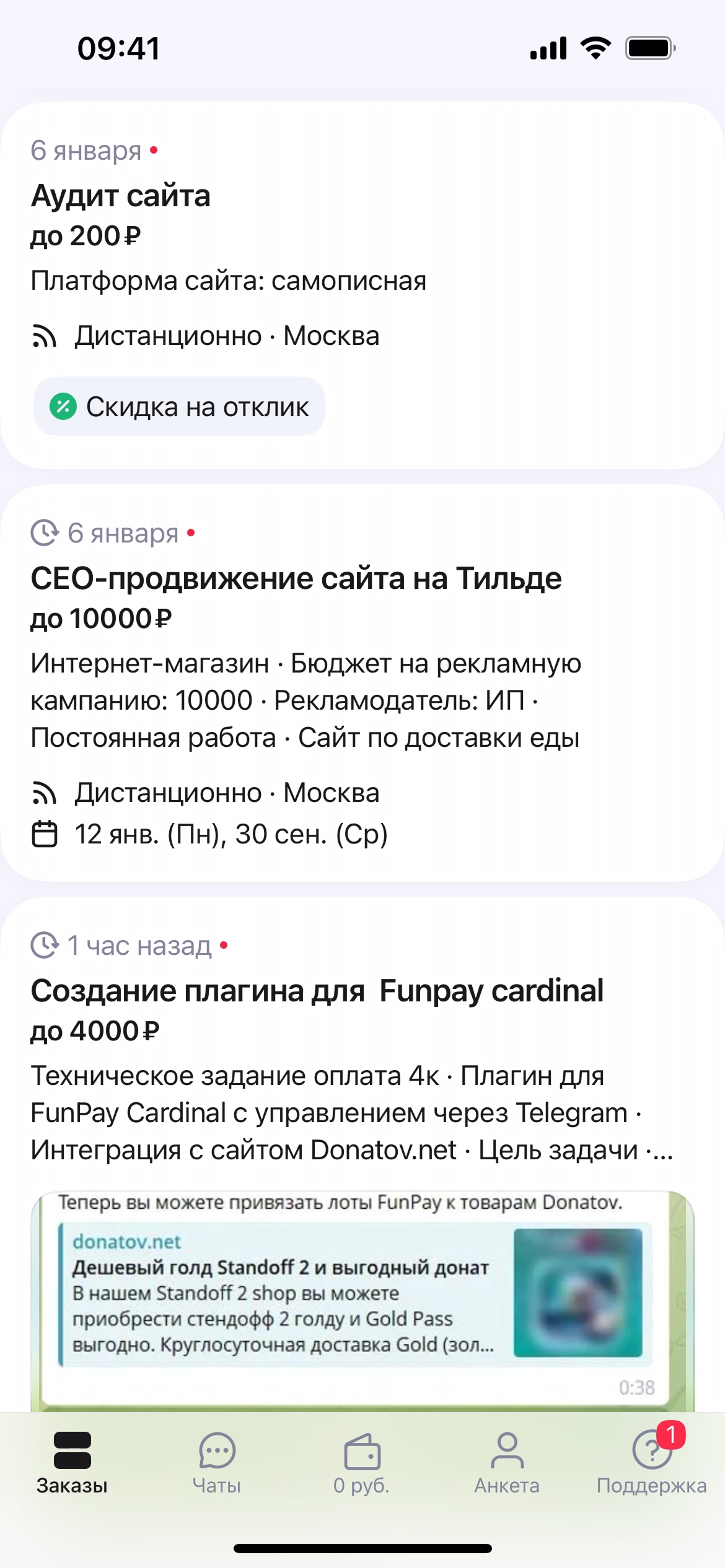Screen dimensions: 725x1568
Task: Tap the Скидка на отклик chip
Action: [179, 407]
